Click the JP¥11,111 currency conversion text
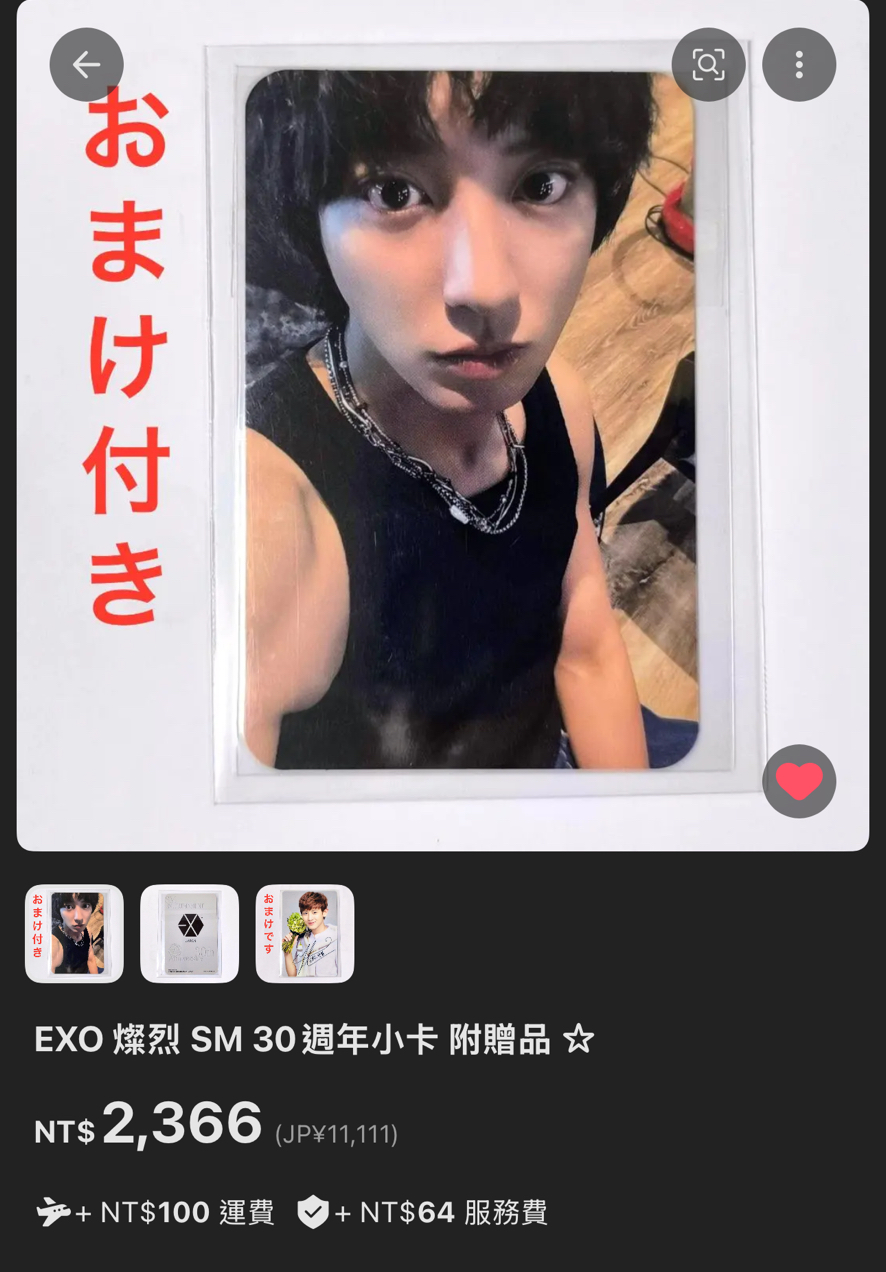 click(335, 1133)
